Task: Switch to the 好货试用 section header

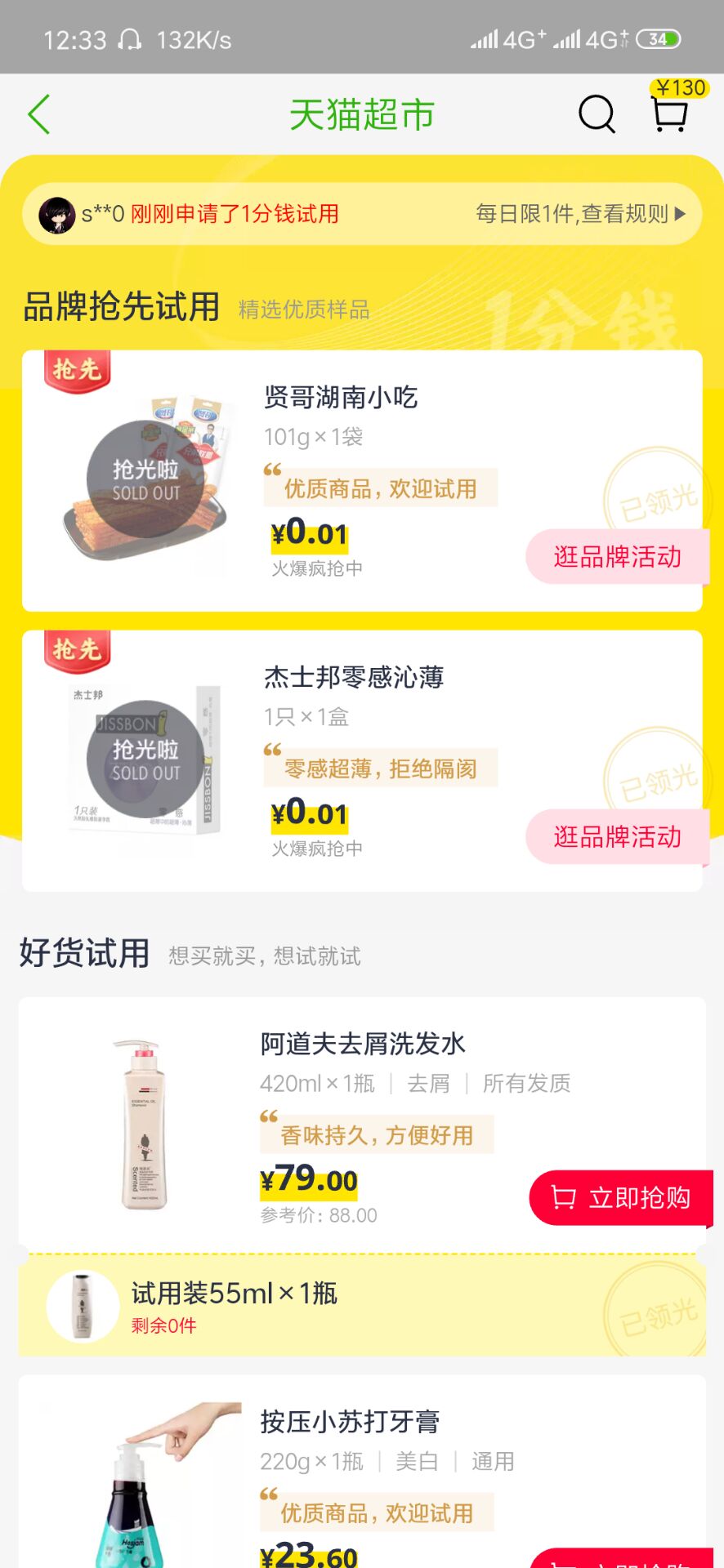Action: [x=85, y=952]
